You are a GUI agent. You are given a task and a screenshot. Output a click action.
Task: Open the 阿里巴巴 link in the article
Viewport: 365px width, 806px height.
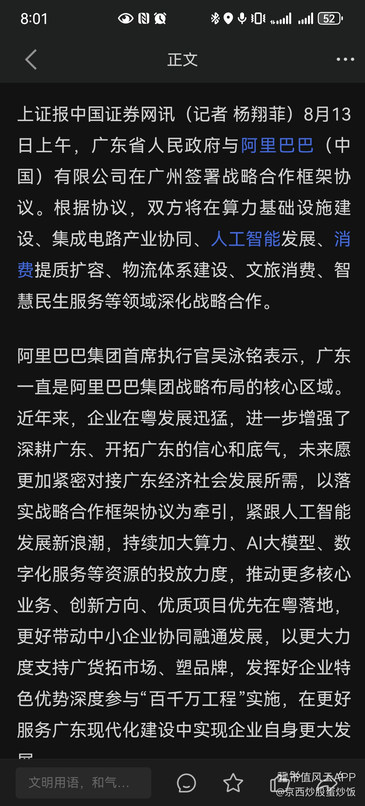277,146
